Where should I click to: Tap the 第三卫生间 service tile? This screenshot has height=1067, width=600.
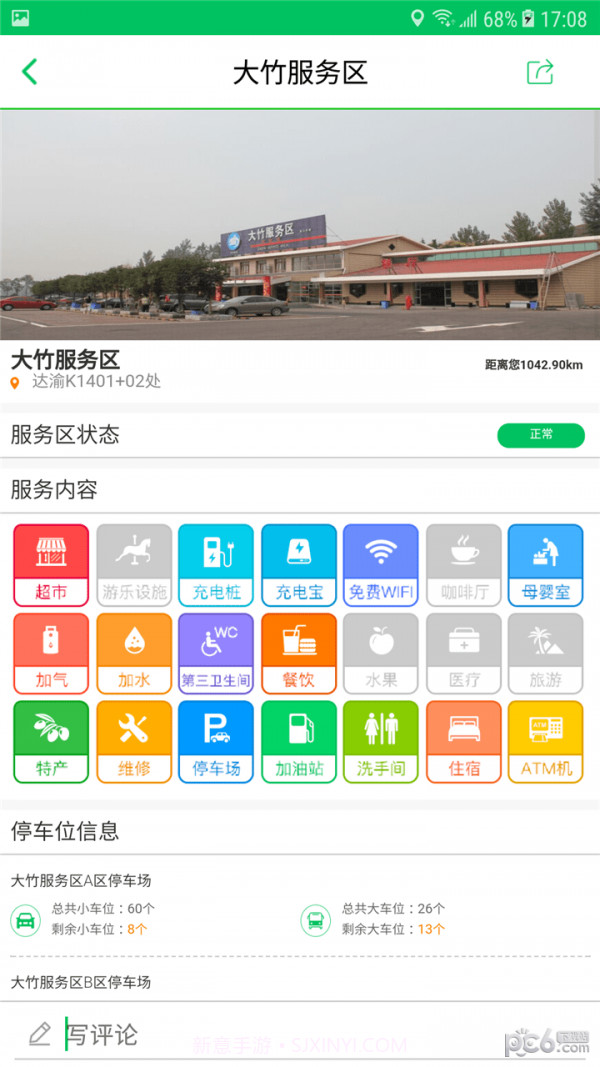pyautogui.click(x=216, y=654)
